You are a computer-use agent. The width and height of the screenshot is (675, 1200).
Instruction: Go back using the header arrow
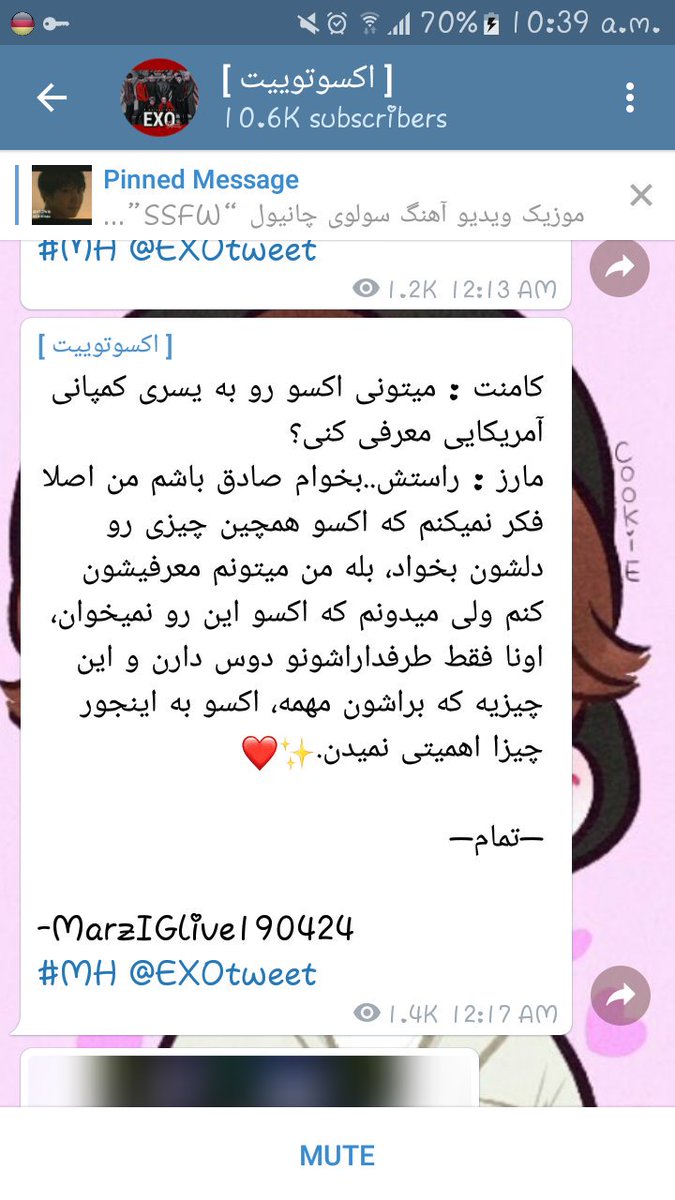[51, 97]
